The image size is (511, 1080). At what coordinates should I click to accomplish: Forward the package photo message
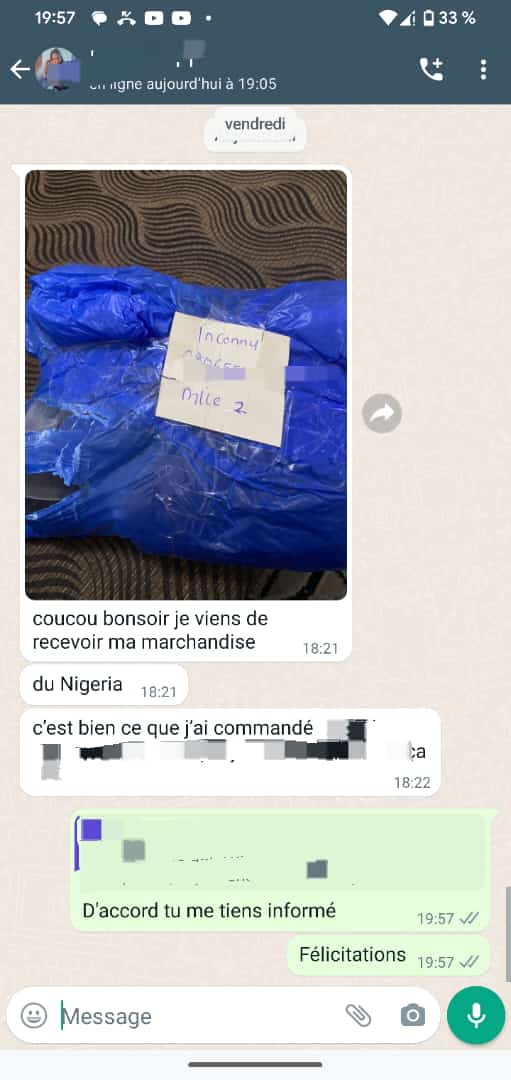382,413
